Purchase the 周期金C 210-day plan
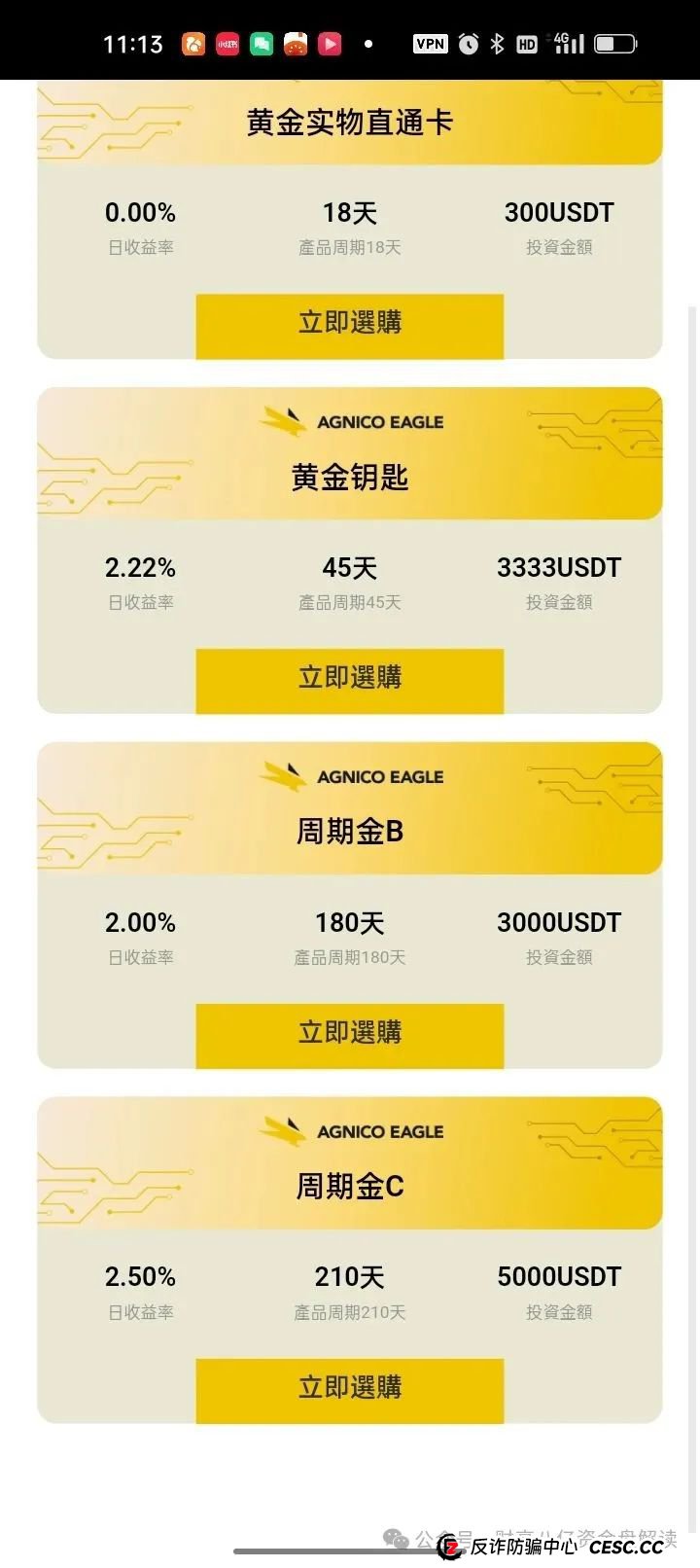Image resolution: width=700 pixels, height=1568 pixels. click(x=350, y=1389)
